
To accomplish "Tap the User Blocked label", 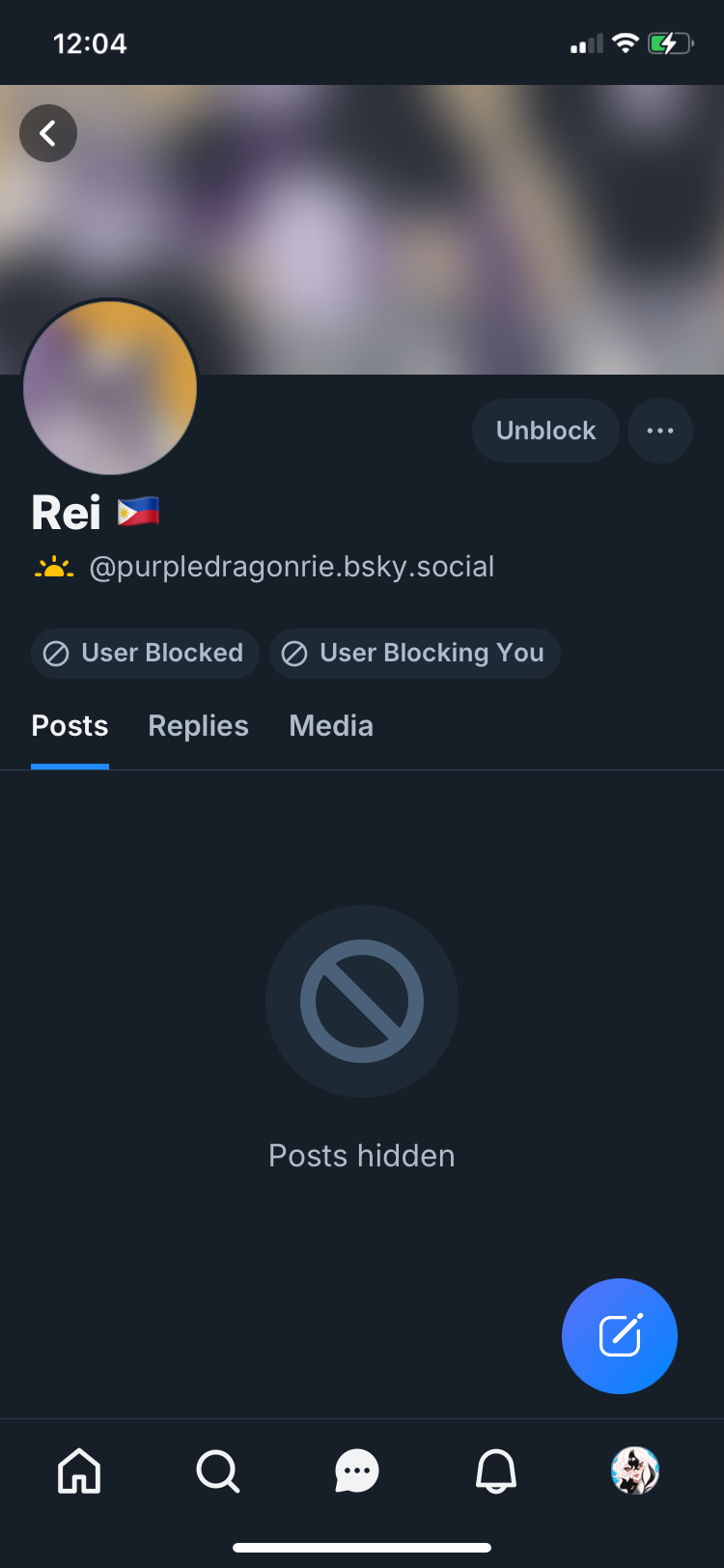I will pyautogui.click(x=145, y=654).
